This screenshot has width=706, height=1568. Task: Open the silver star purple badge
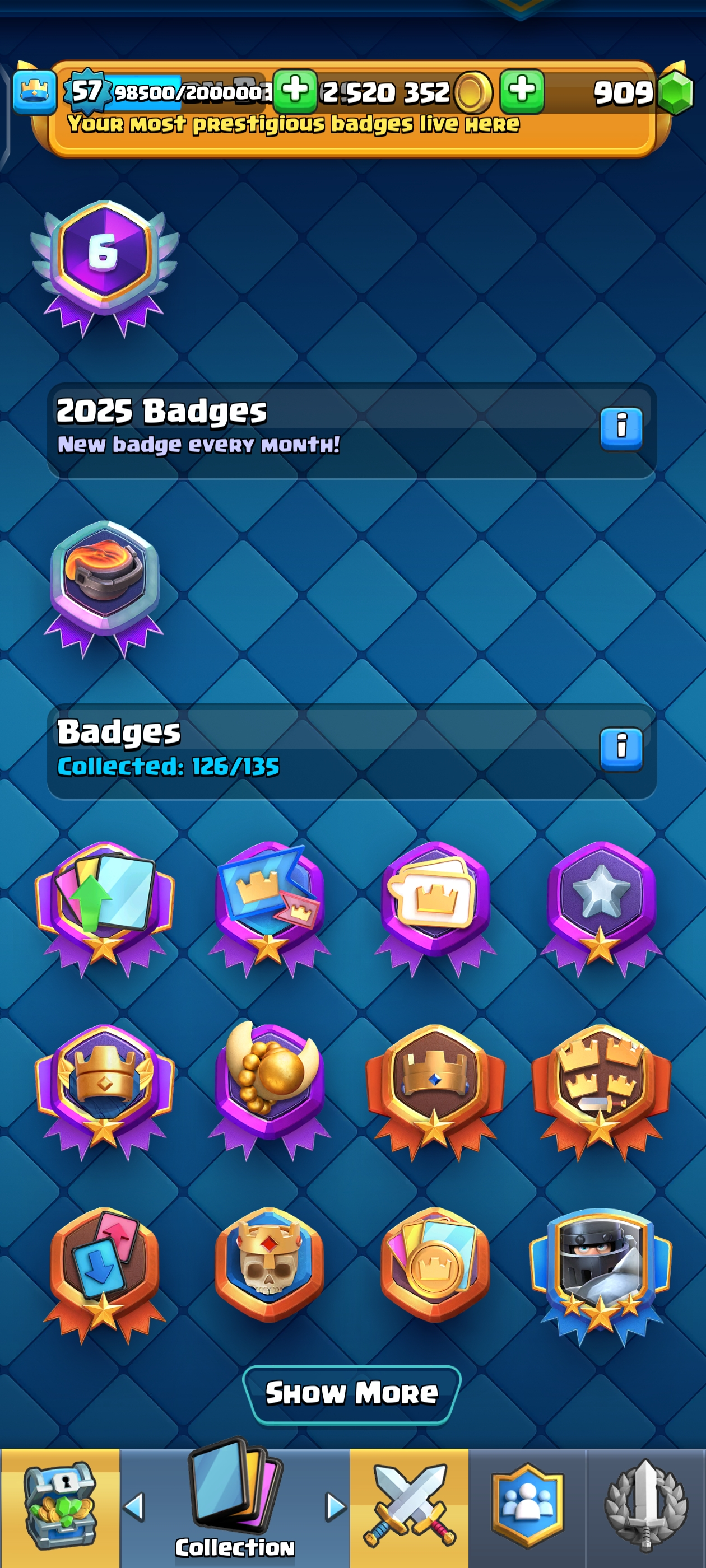coord(600,904)
